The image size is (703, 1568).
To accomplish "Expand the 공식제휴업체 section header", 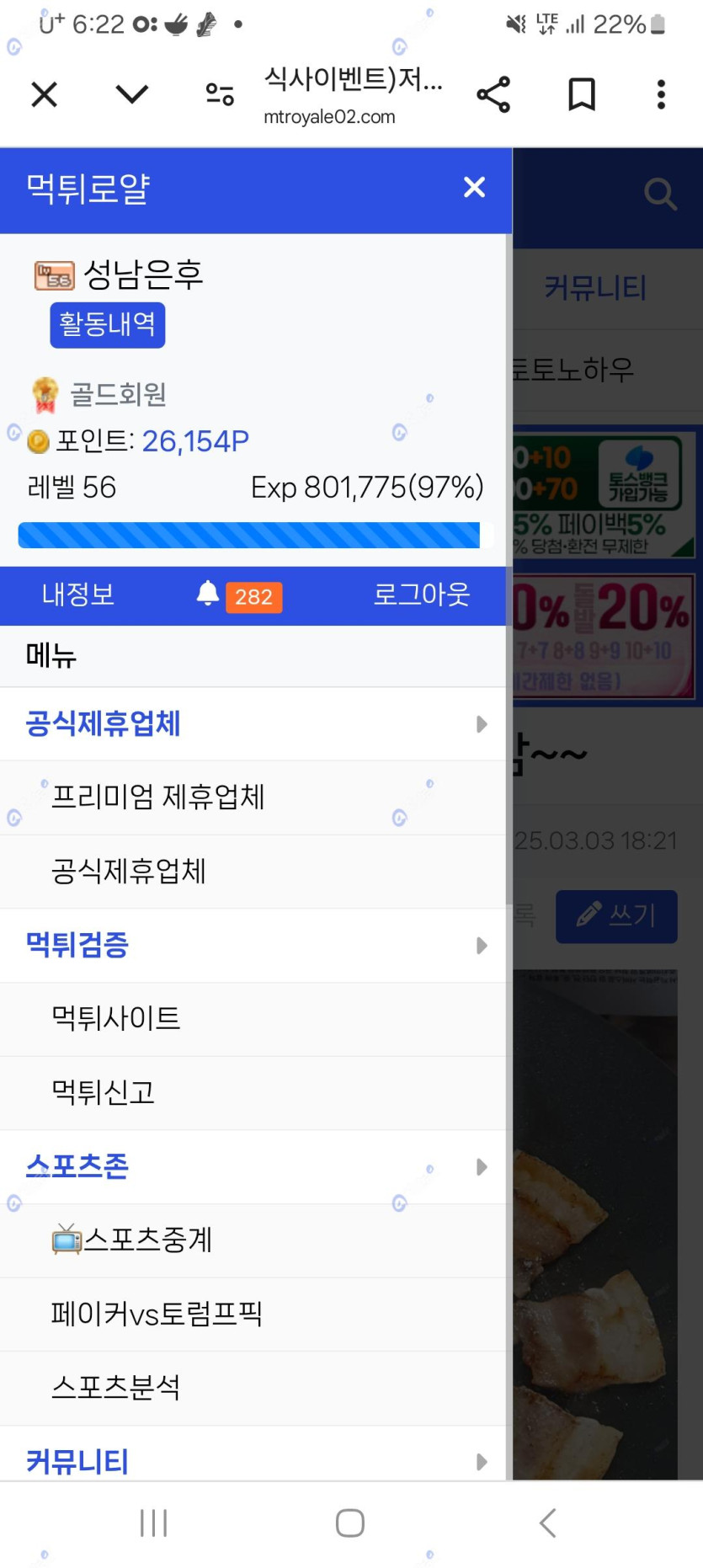I will tap(253, 724).
